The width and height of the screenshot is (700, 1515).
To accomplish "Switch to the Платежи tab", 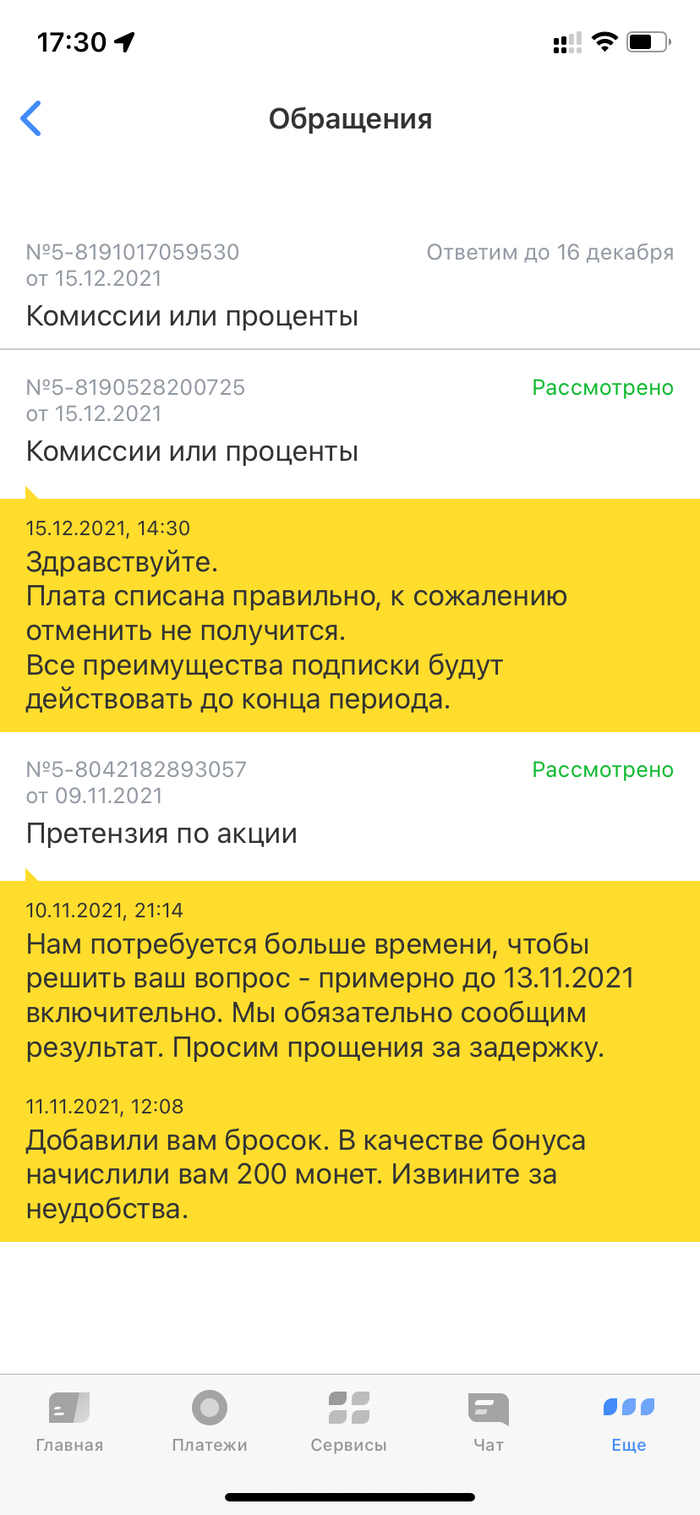I will pyautogui.click(x=209, y=1421).
